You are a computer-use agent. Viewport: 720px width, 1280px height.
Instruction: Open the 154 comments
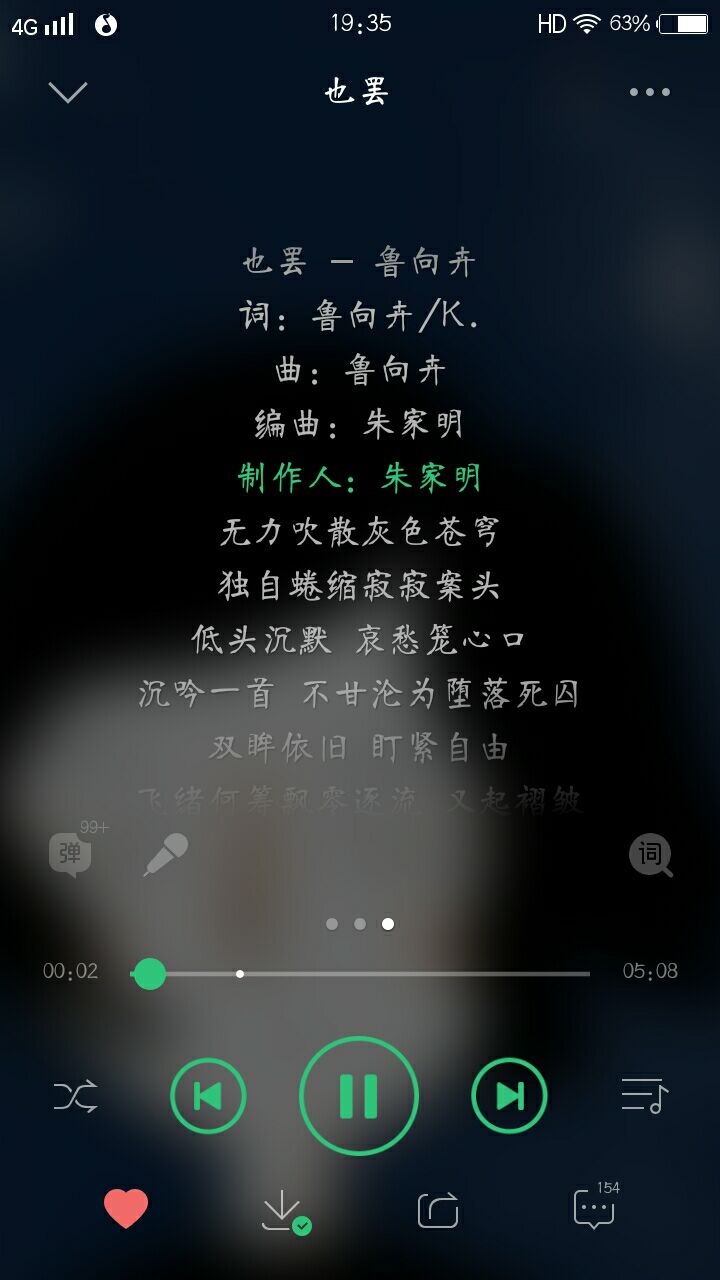tap(596, 1206)
